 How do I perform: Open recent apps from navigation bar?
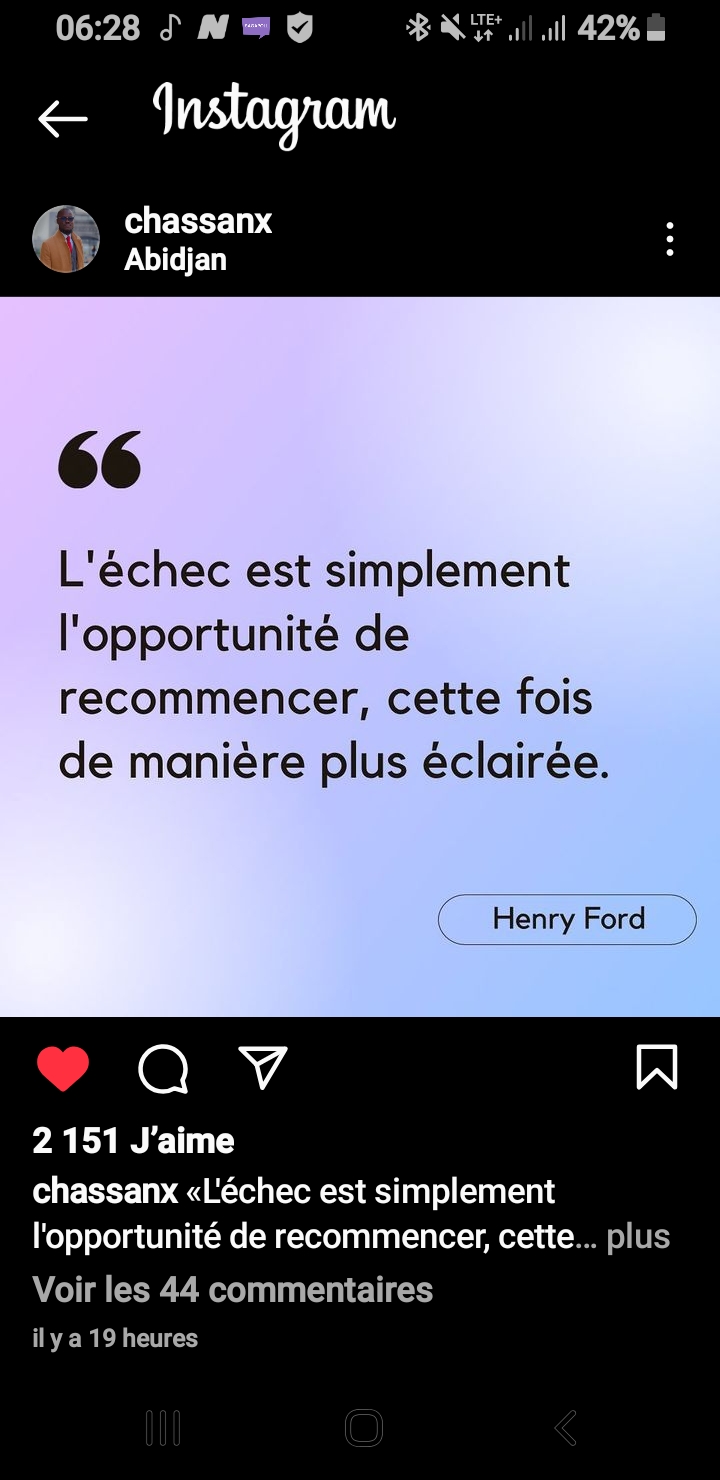[163, 1428]
